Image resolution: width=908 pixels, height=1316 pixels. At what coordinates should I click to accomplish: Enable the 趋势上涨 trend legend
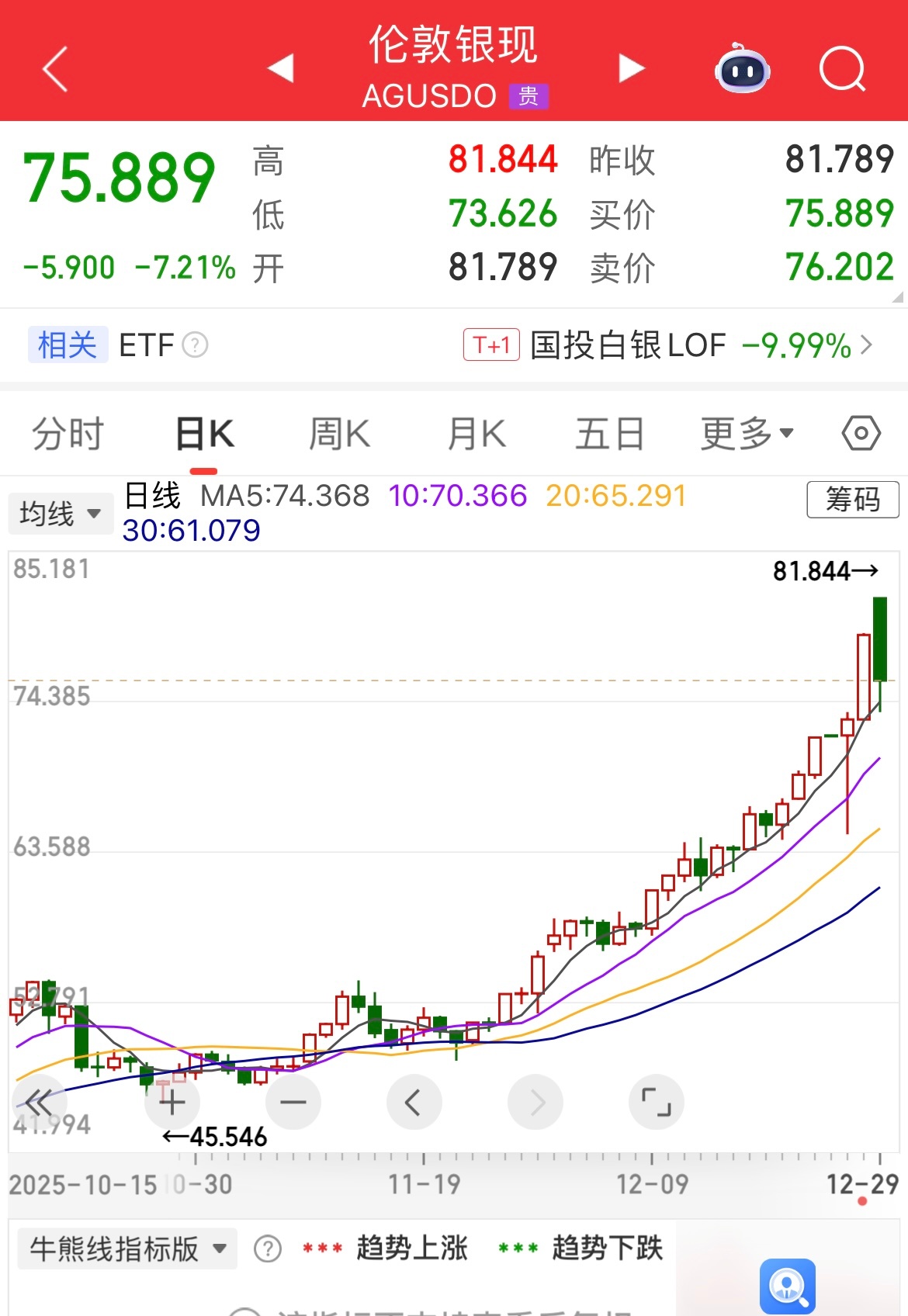click(412, 1249)
